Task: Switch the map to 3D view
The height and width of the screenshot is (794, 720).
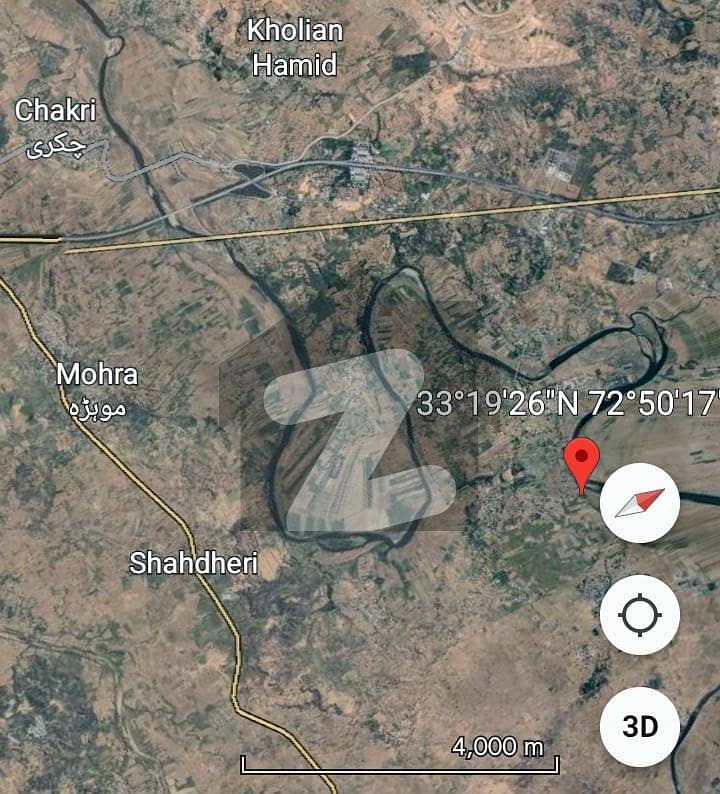Action: pyautogui.click(x=640, y=726)
